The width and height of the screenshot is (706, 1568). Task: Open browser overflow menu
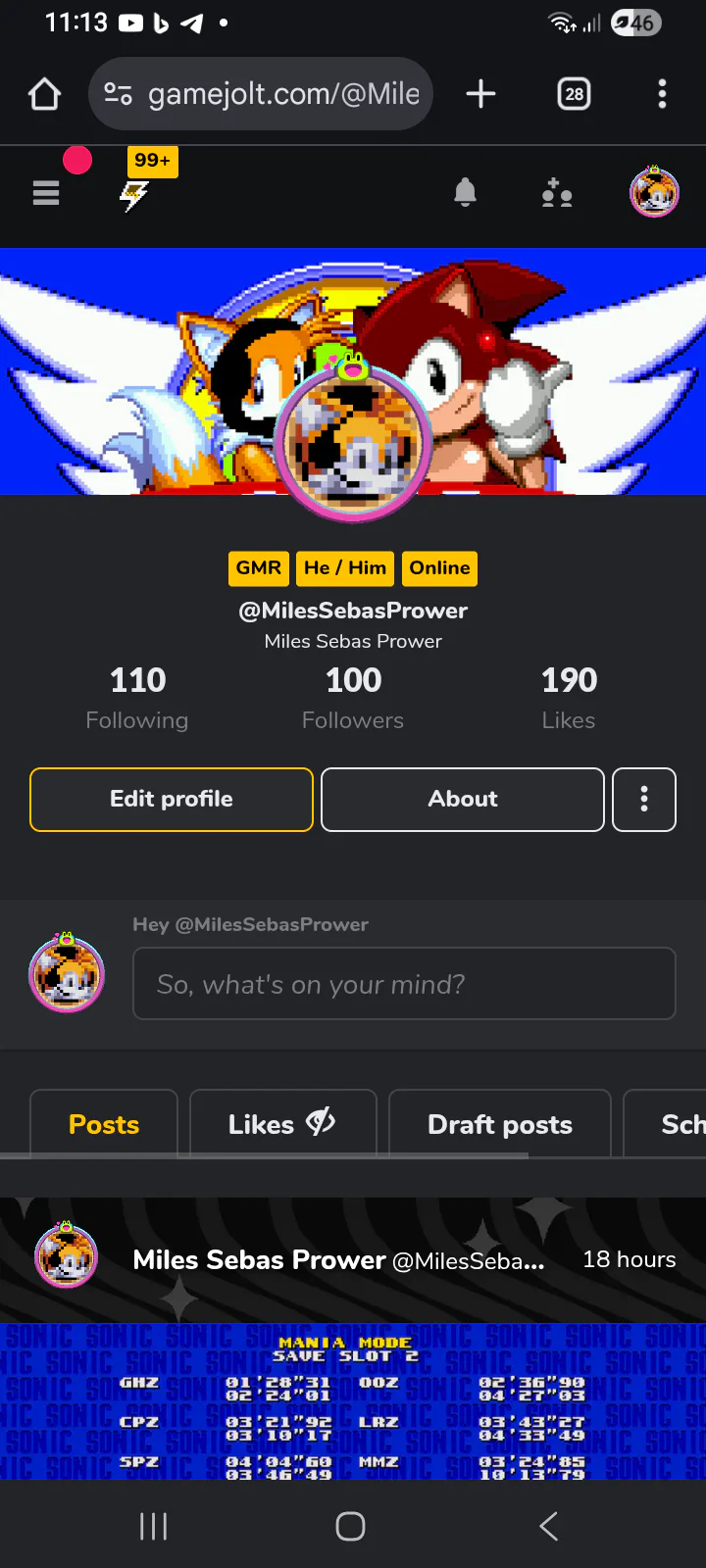click(x=662, y=94)
